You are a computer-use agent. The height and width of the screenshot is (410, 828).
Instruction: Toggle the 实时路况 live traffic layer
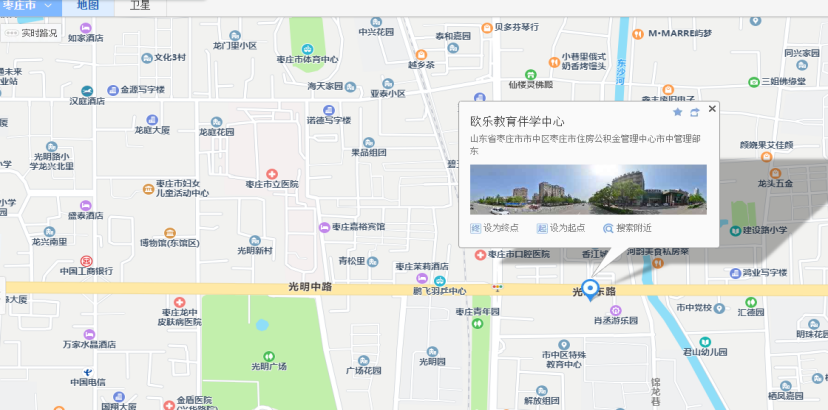(32, 33)
